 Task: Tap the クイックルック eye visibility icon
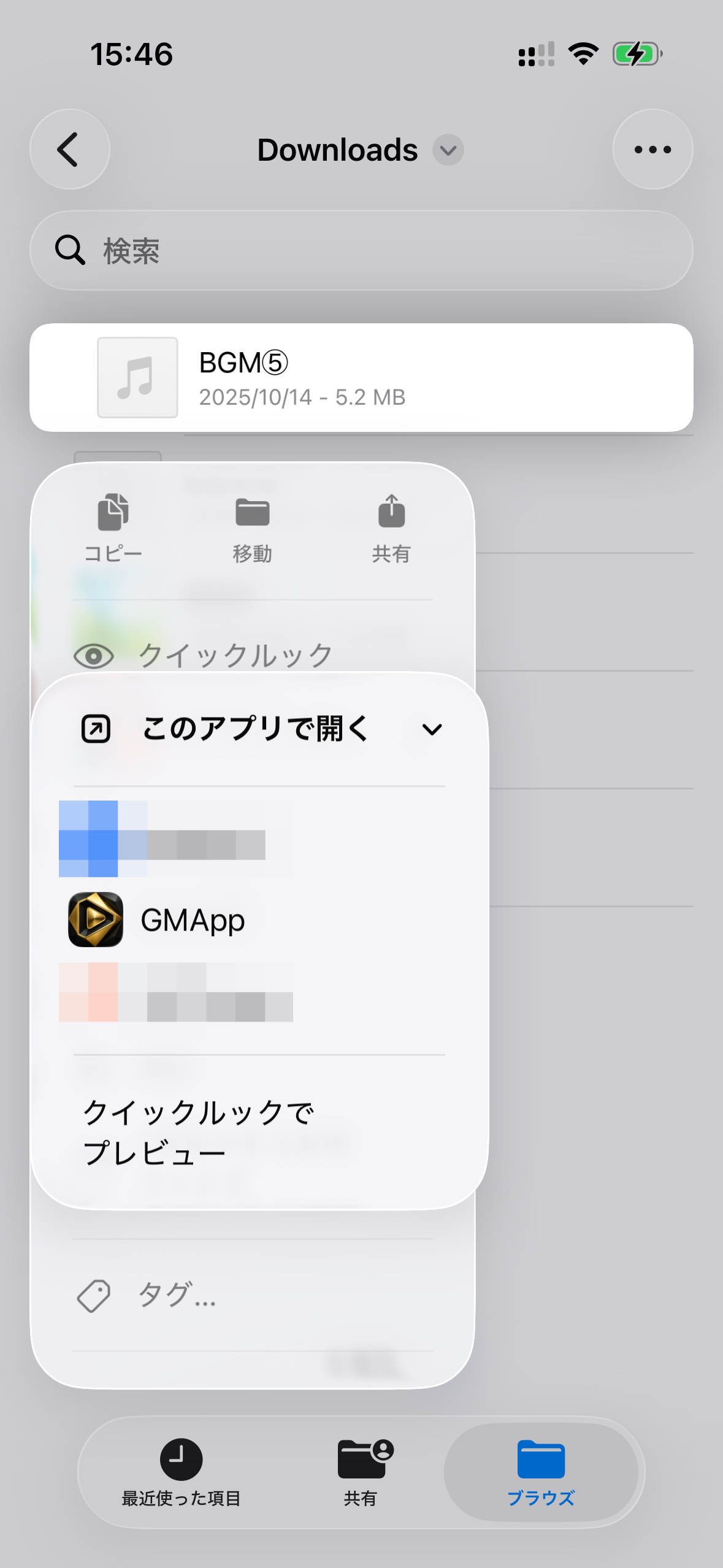point(93,654)
